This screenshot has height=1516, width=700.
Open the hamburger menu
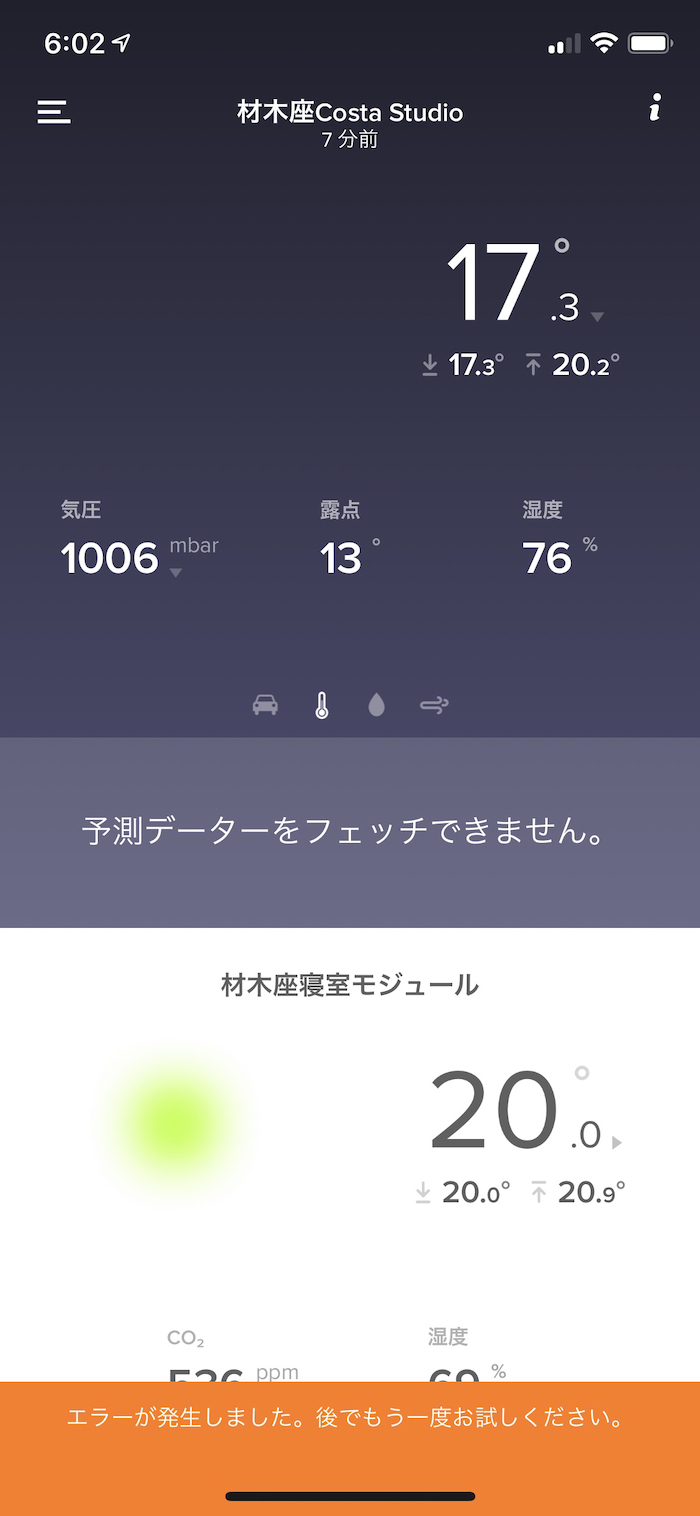pyautogui.click(x=54, y=112)
